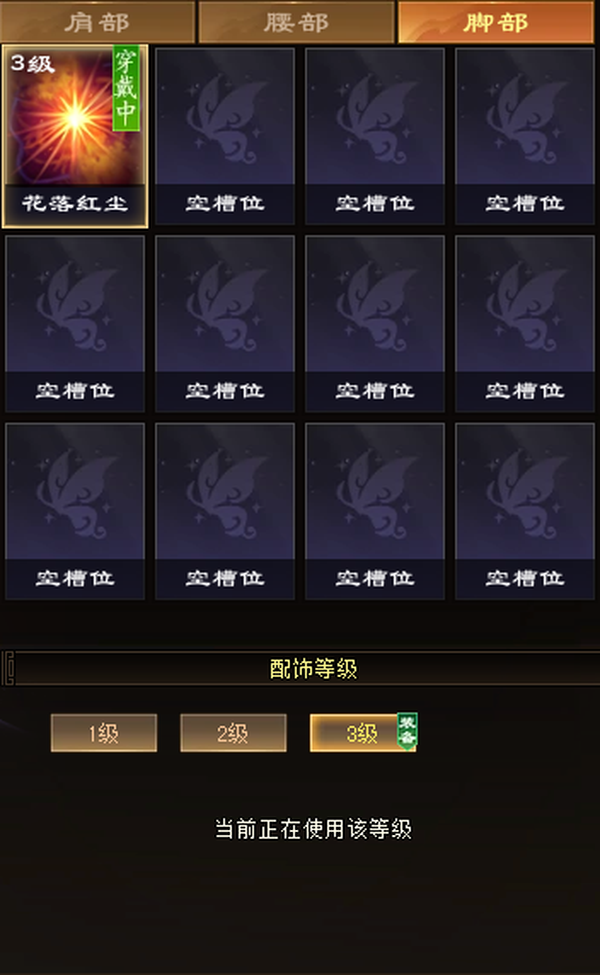Select the 1级 accessory level

[104, 733]
